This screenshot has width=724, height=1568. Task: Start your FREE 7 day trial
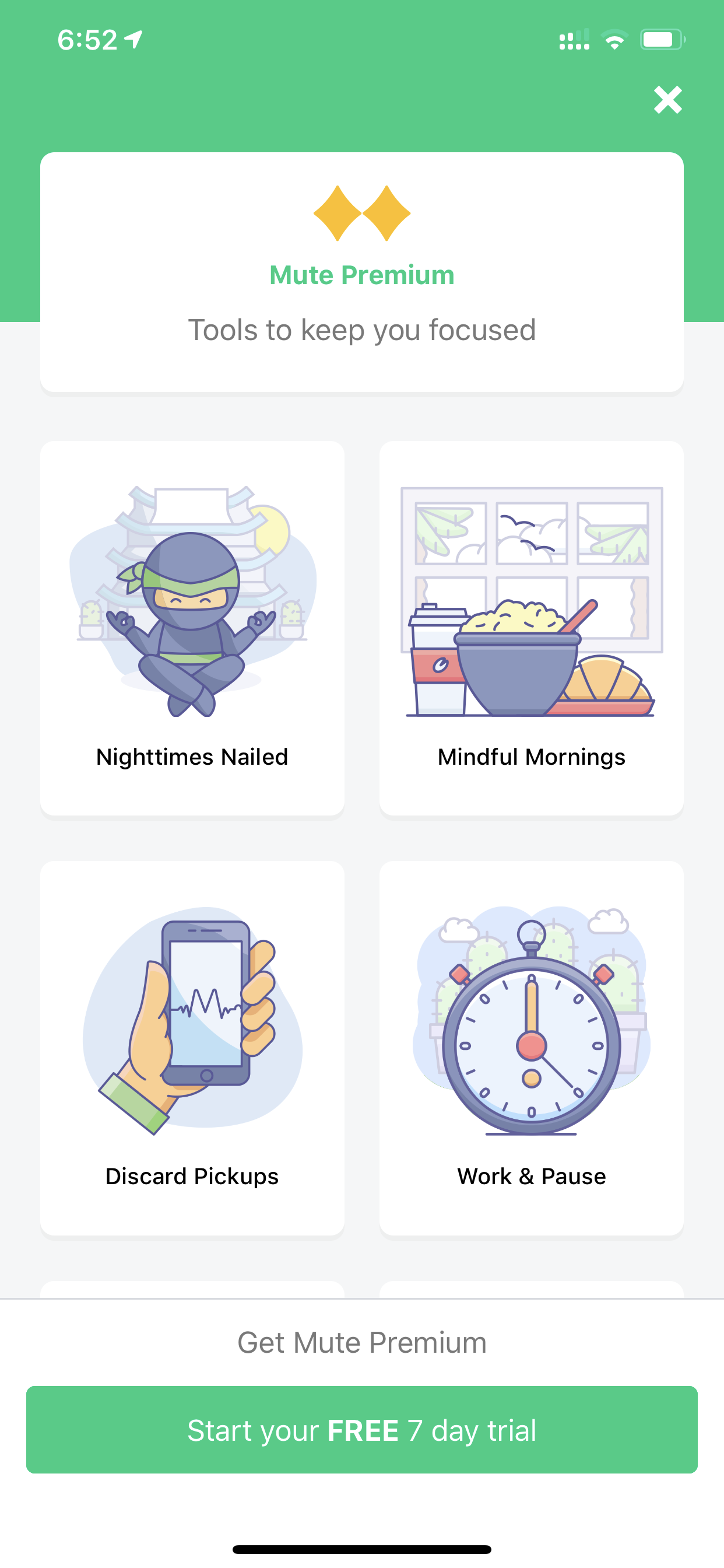pyautogui.click(x=362, y=1430)
